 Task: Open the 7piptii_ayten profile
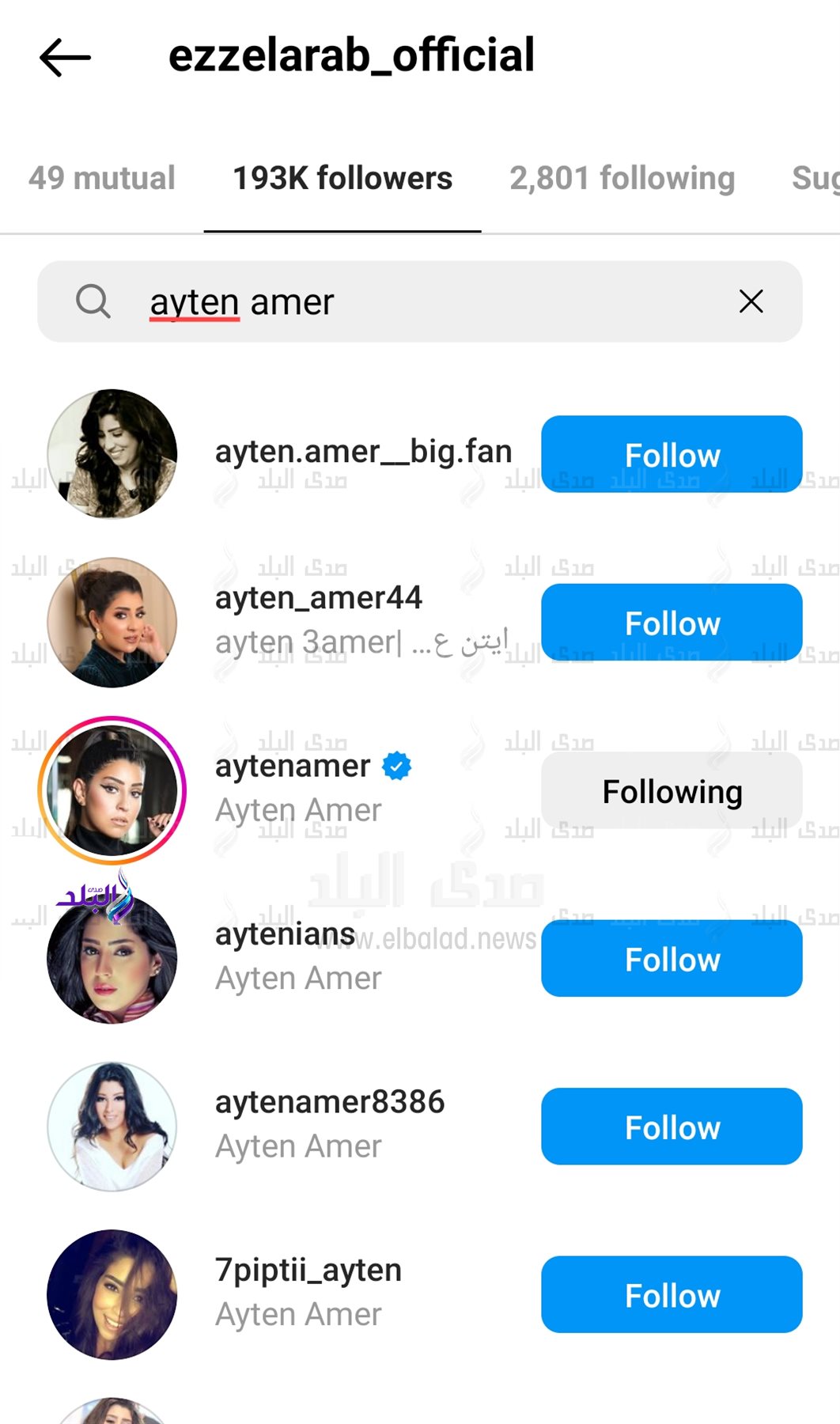(308, 1271)
